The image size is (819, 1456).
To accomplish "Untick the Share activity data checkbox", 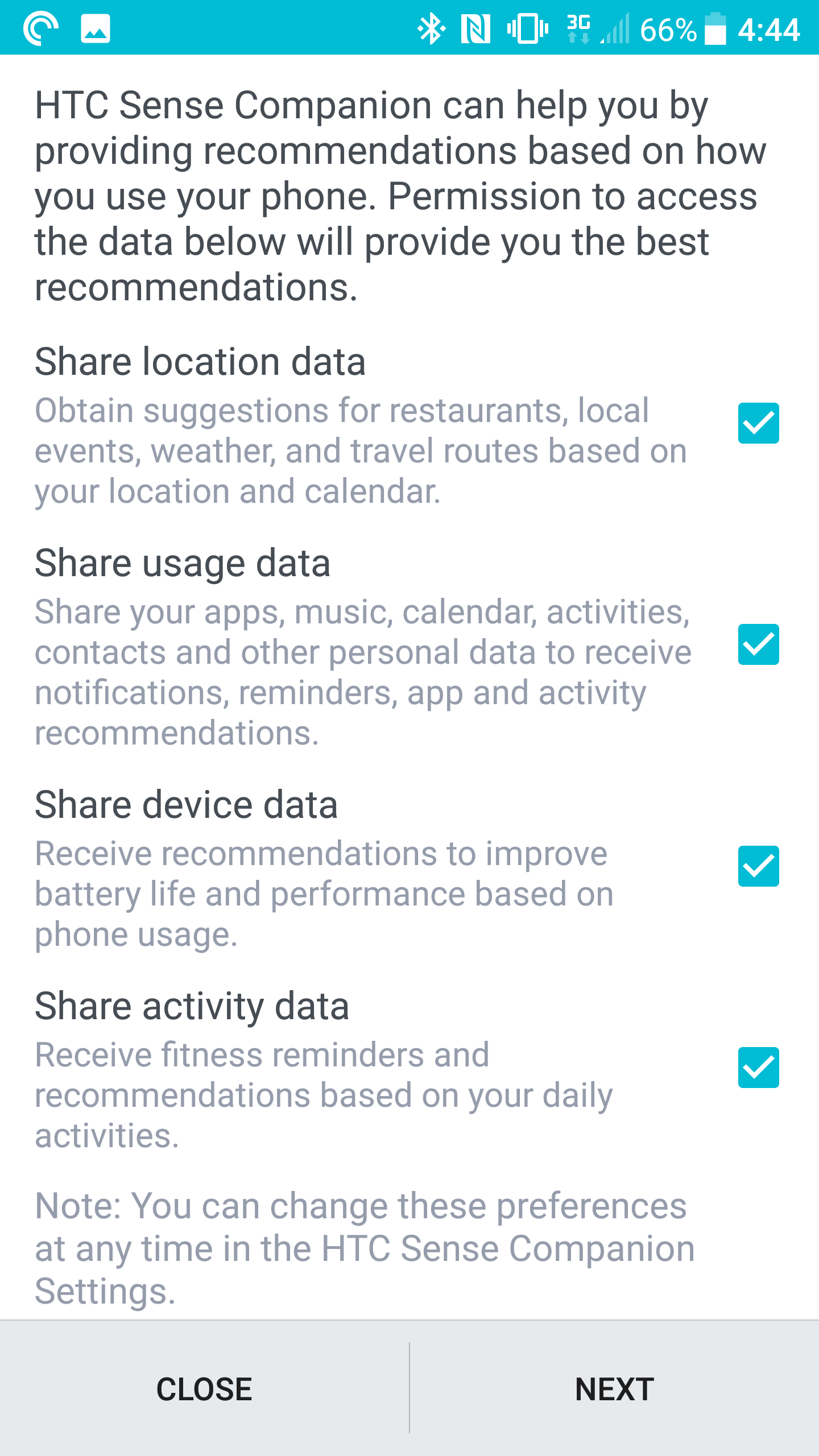I will (758, 1068).
